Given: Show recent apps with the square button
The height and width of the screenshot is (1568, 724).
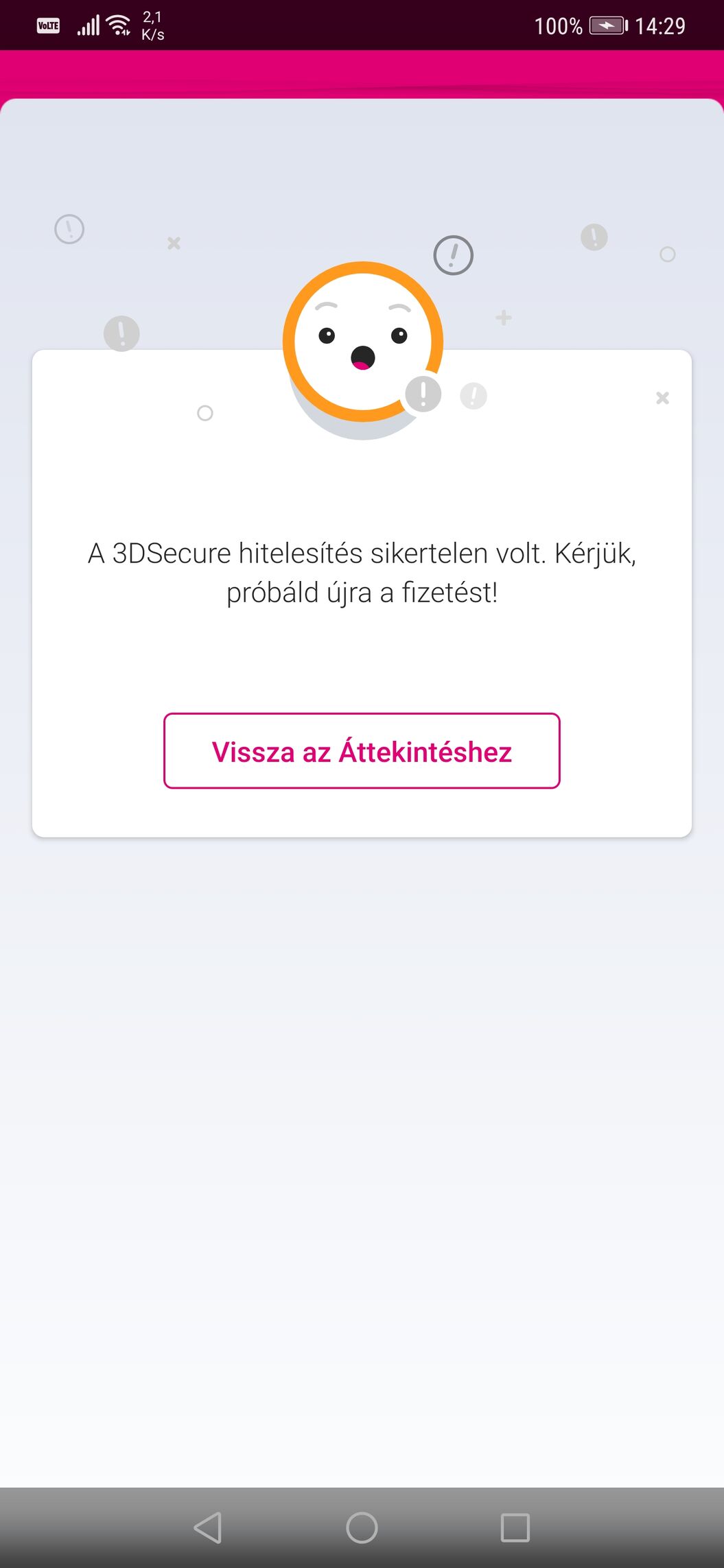Looking at the screenshot, I should click(x=515, y=1528).
